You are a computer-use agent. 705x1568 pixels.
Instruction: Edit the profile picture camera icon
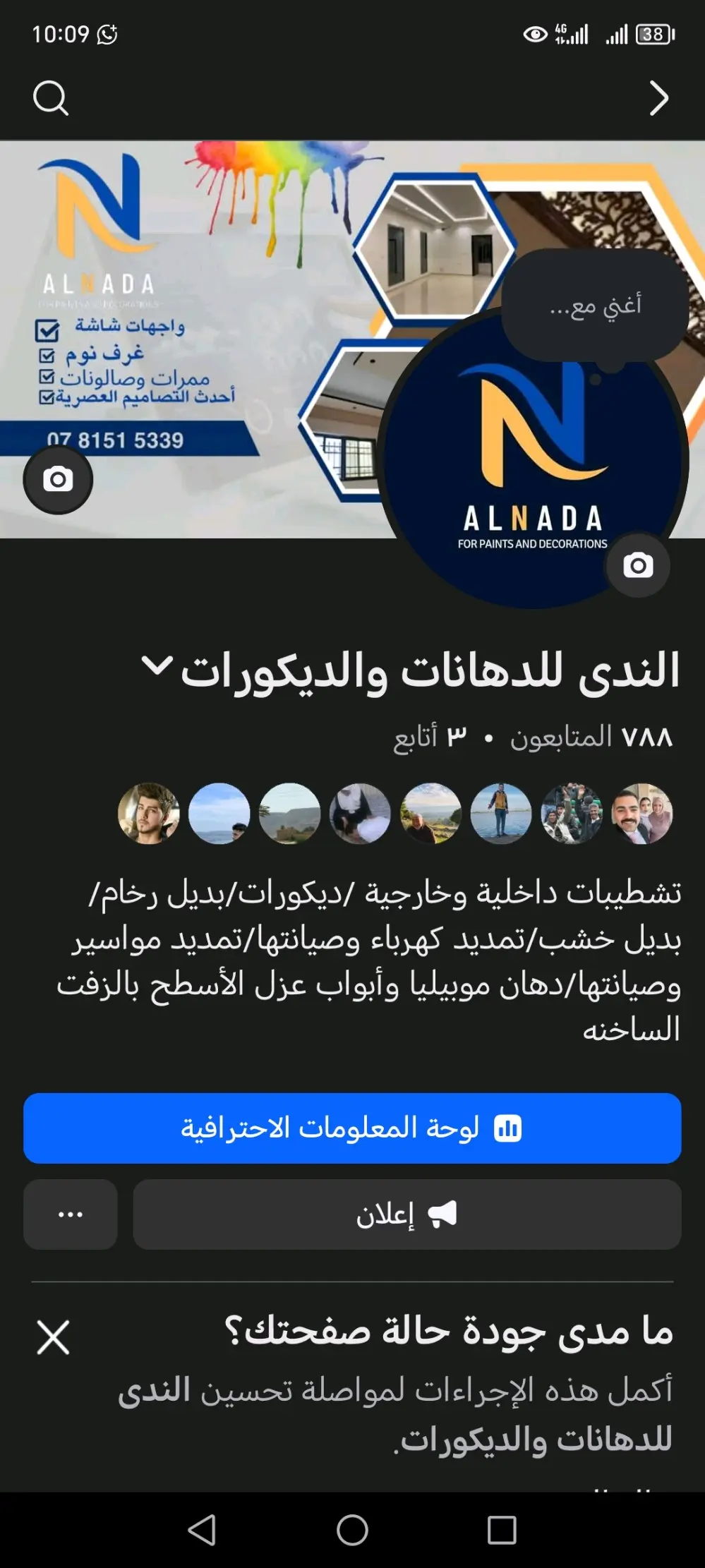(638, 565)
